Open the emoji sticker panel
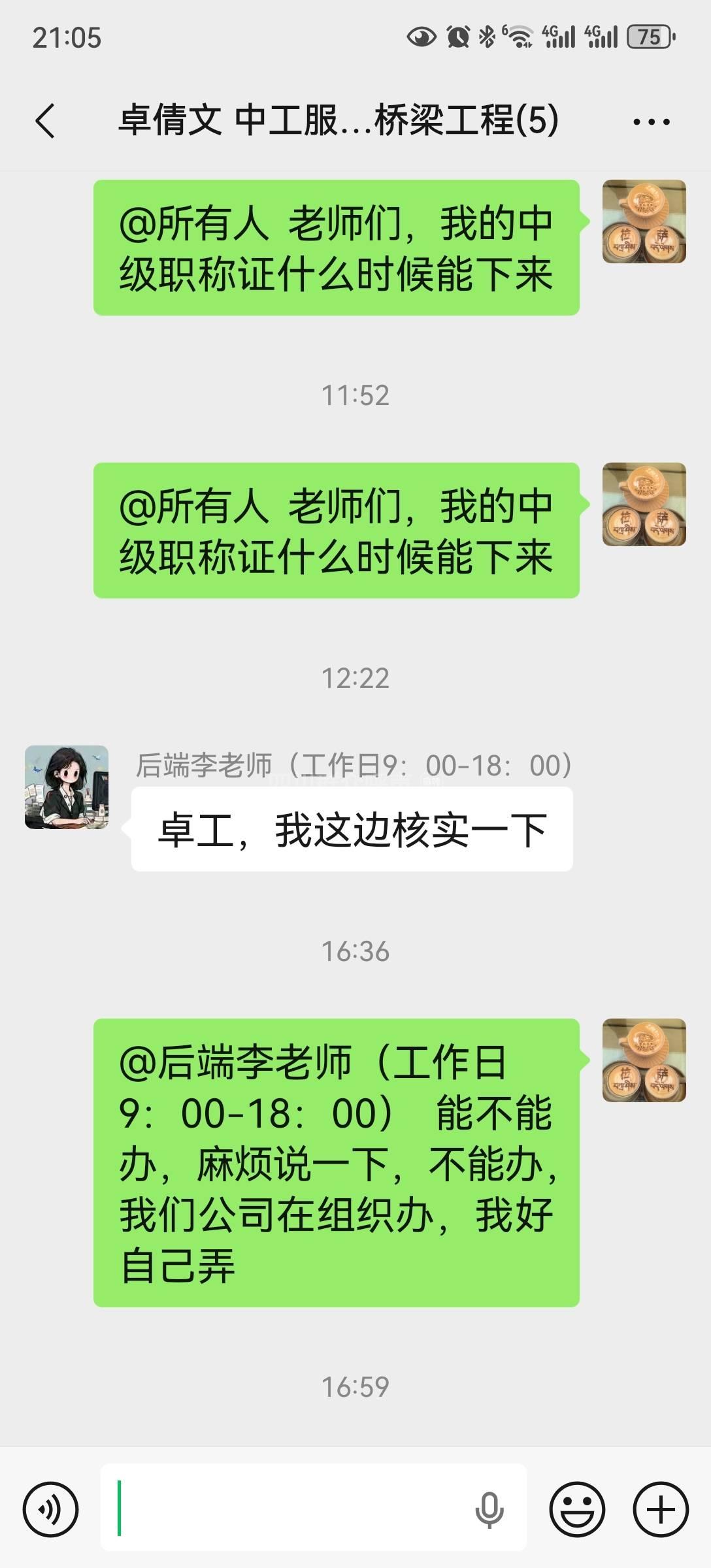This screenshot has width=711, height=1568. point(577,1509)
